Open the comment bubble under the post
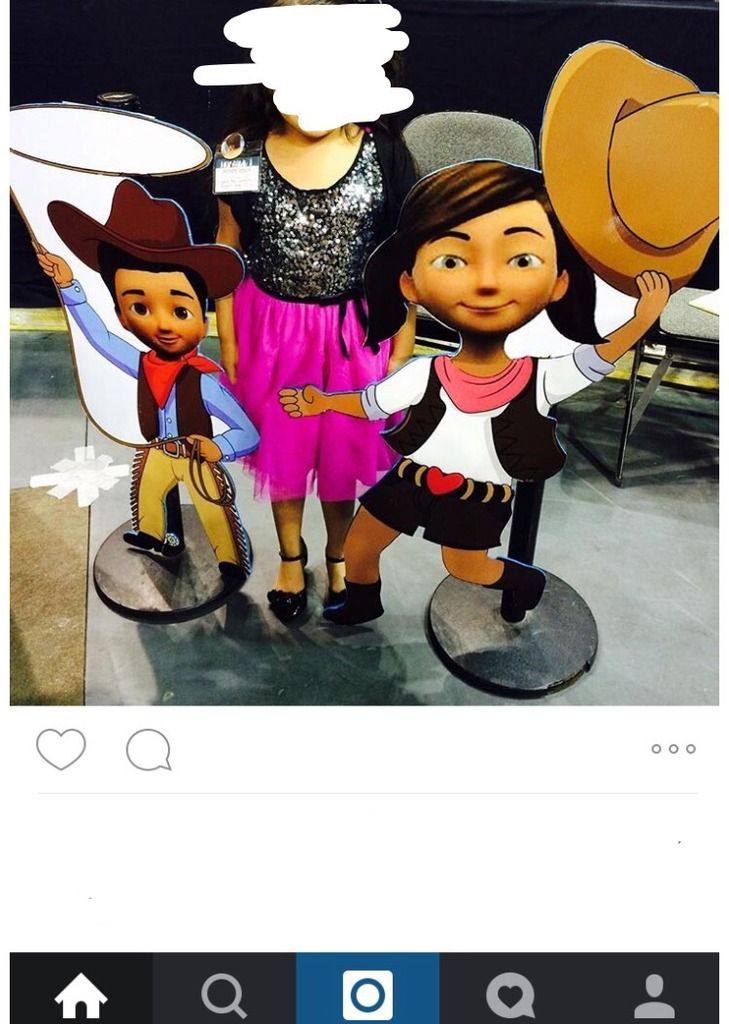This screenshot has height=1024, width=729. [x=148, y=750]
